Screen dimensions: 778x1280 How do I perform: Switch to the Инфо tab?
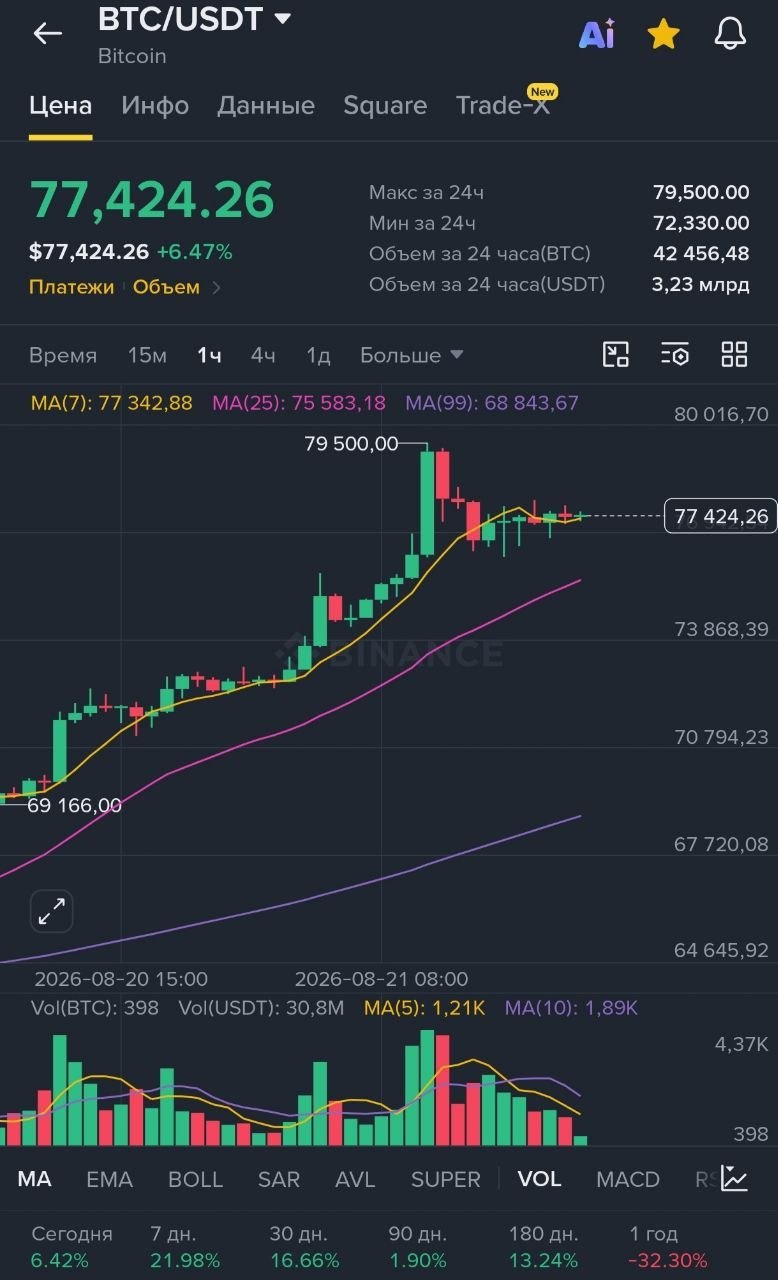click(x=155, y=105)
